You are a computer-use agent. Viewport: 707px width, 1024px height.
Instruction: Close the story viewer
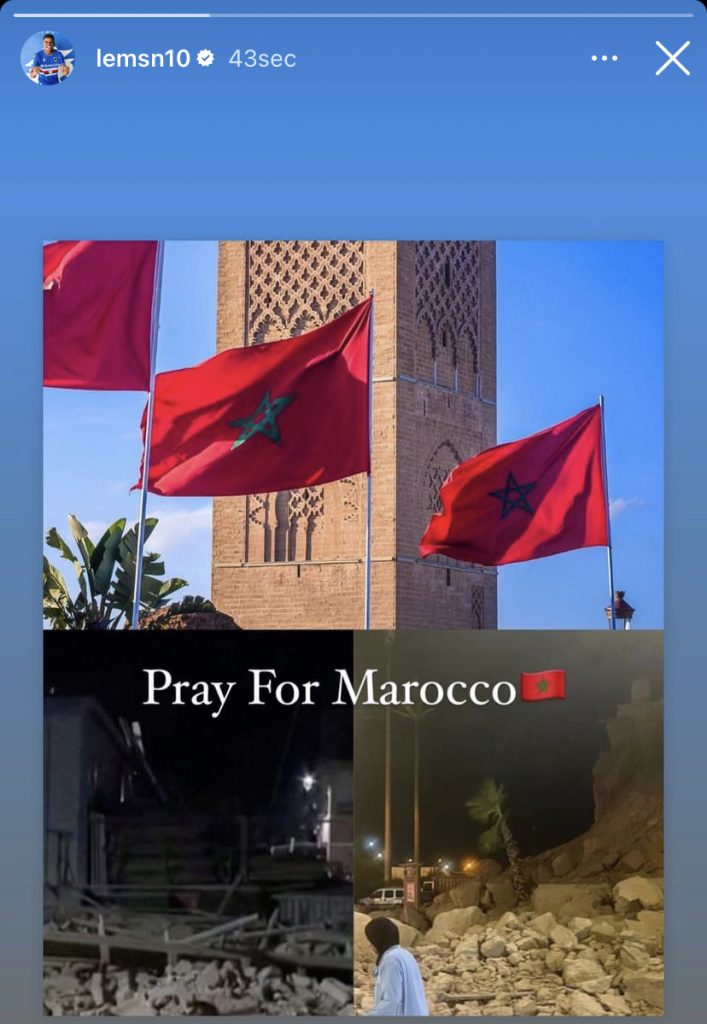(x=672, y=58)
